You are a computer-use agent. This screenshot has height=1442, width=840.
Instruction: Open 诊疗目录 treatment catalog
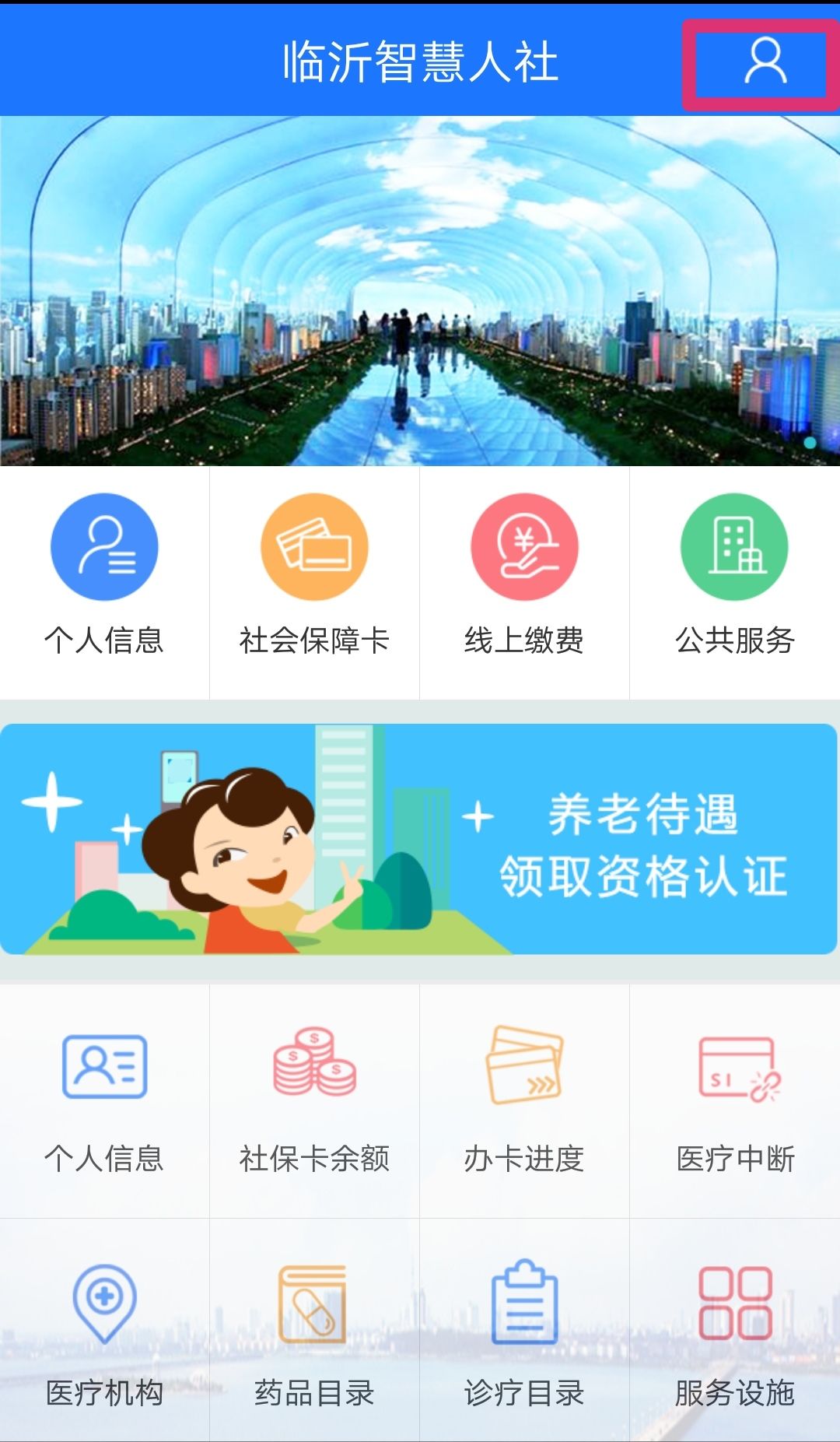(x=524, y=1331)
